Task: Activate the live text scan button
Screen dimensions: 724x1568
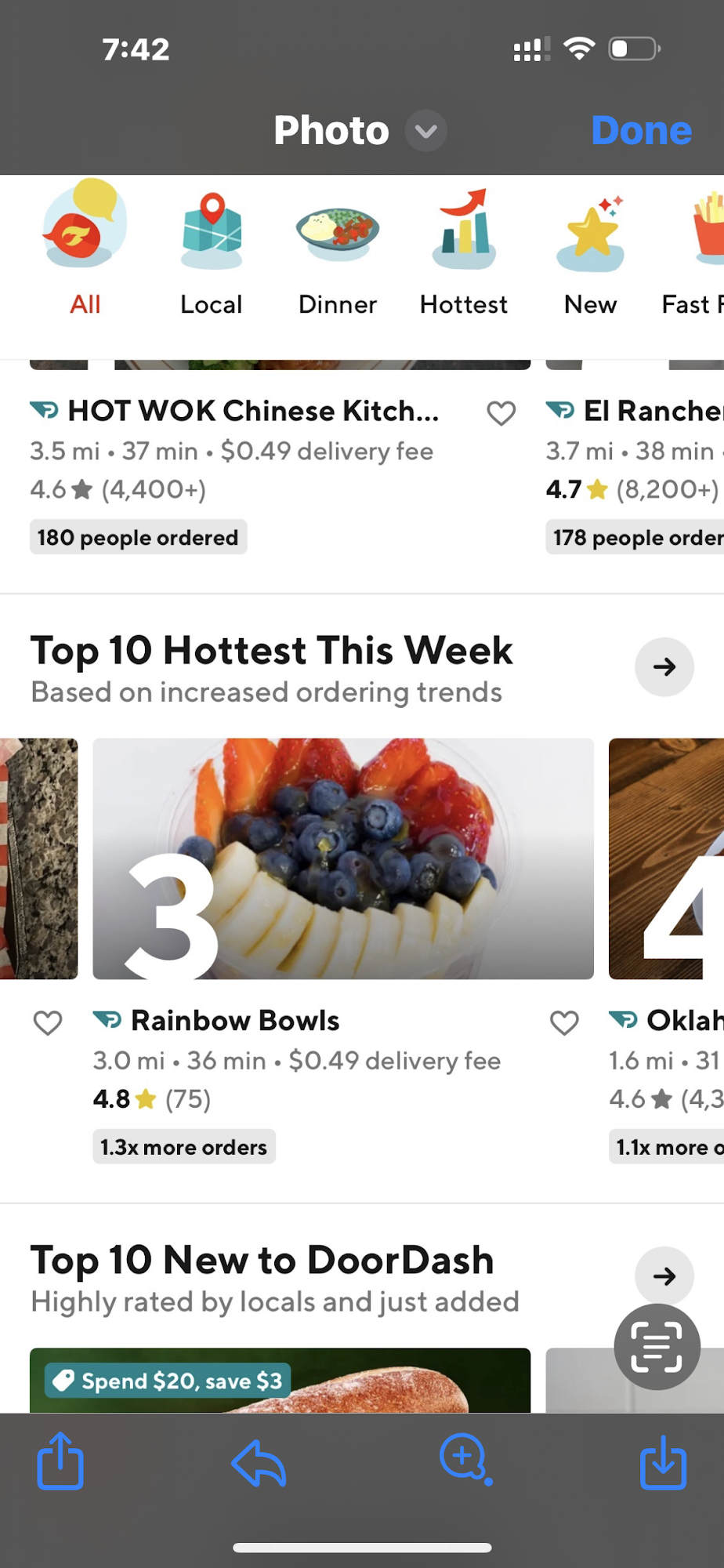Action: point(657,1346)
